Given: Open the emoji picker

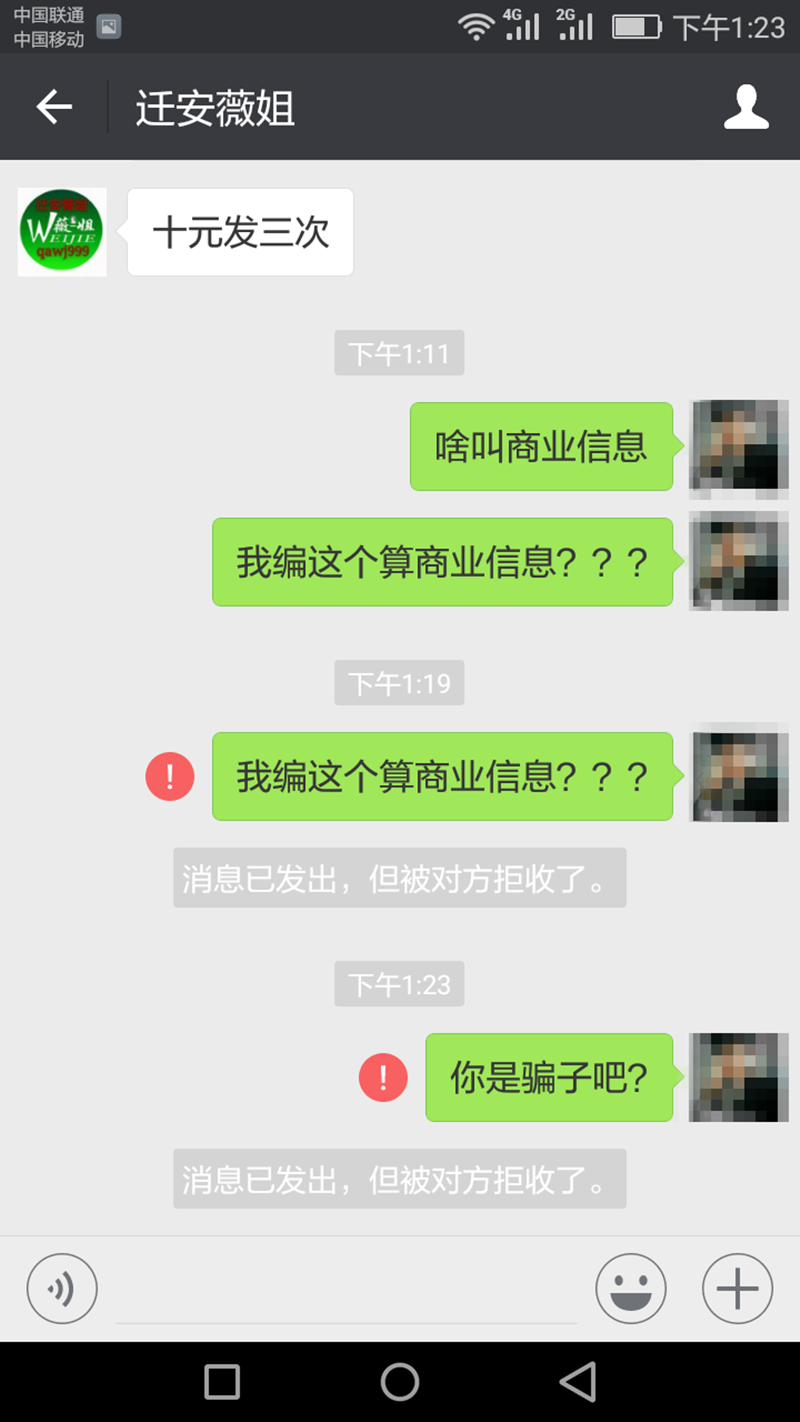Looking at the screenshot, I should pos(631,1289).
